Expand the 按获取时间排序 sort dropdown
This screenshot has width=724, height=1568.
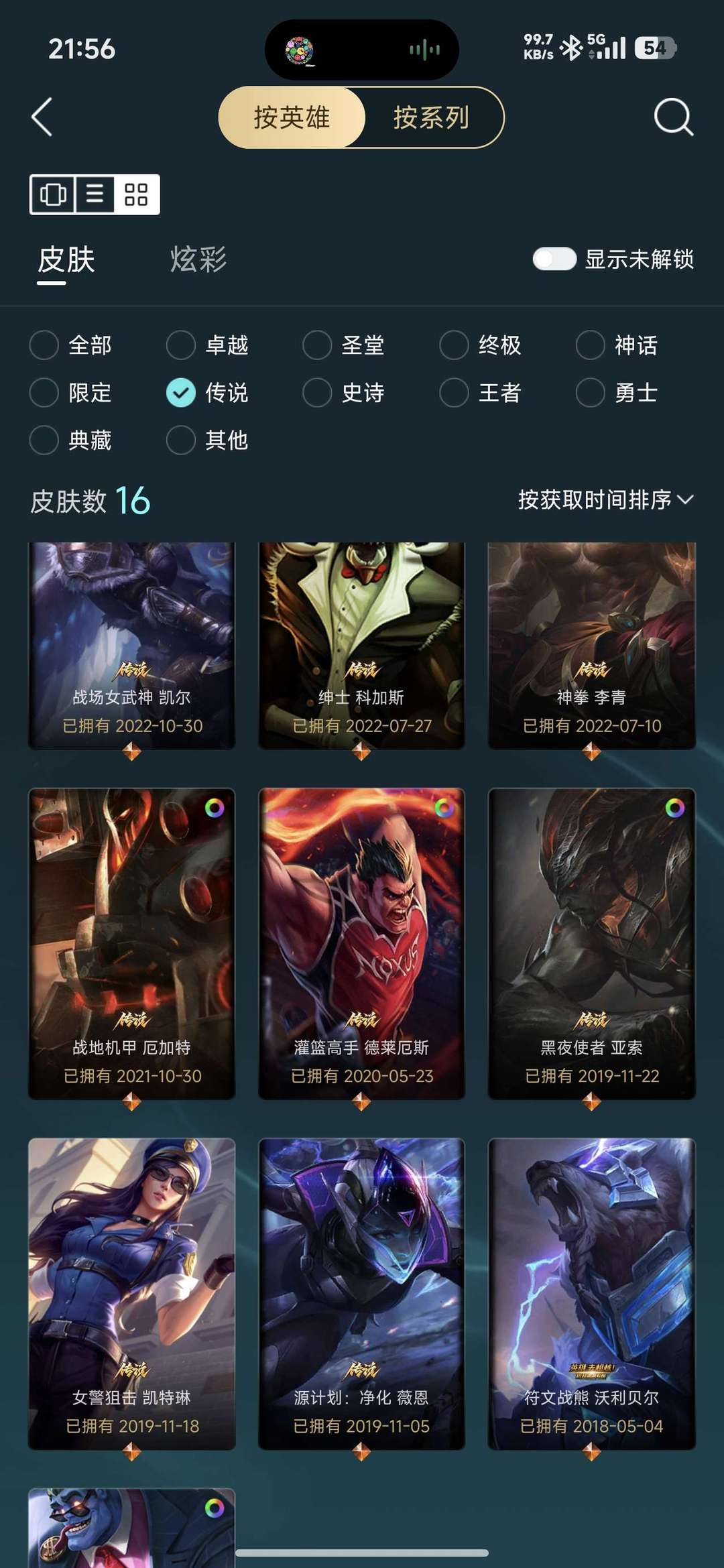pos(605,499)
